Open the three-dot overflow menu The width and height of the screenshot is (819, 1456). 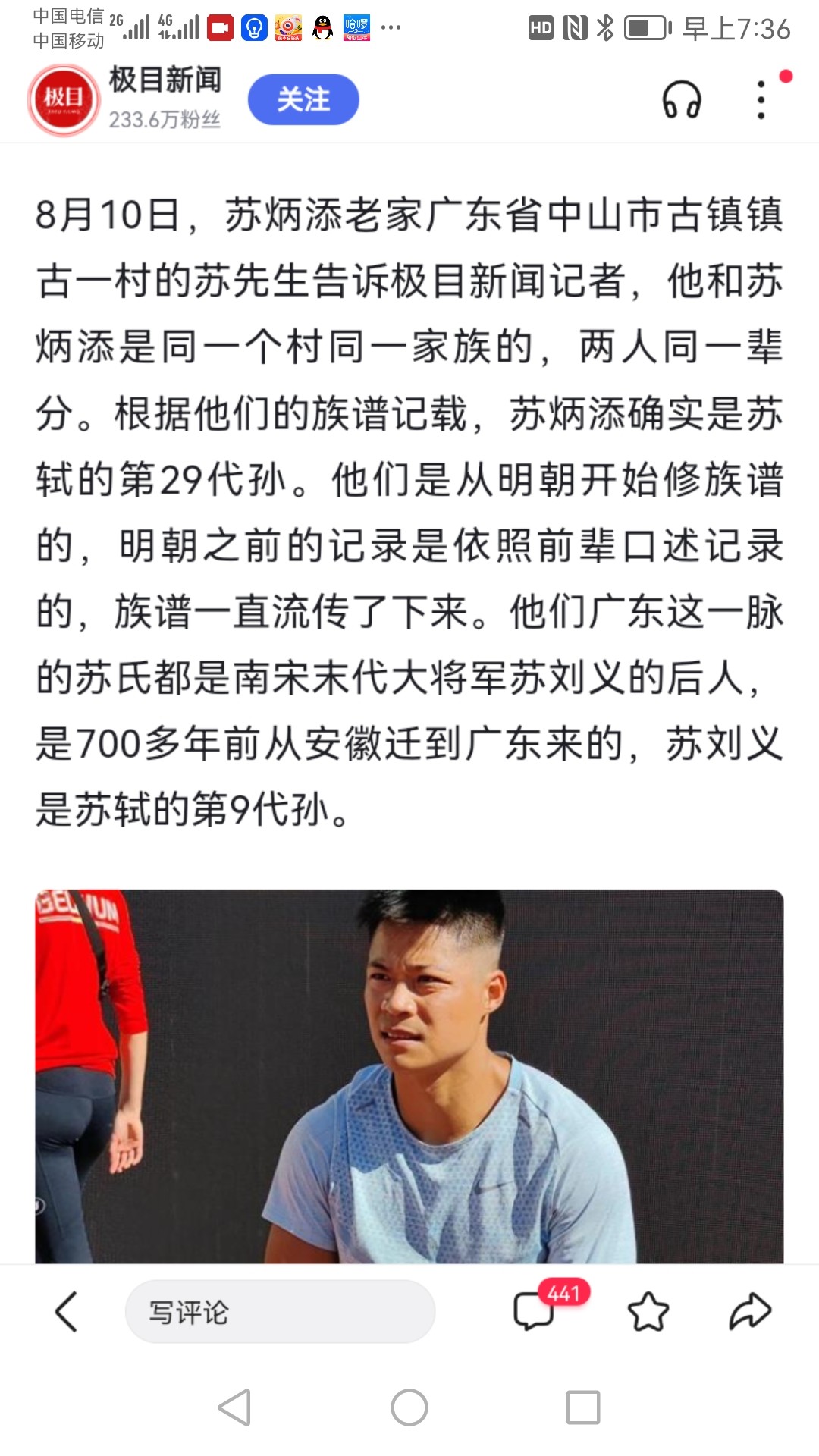click(761, 99)
